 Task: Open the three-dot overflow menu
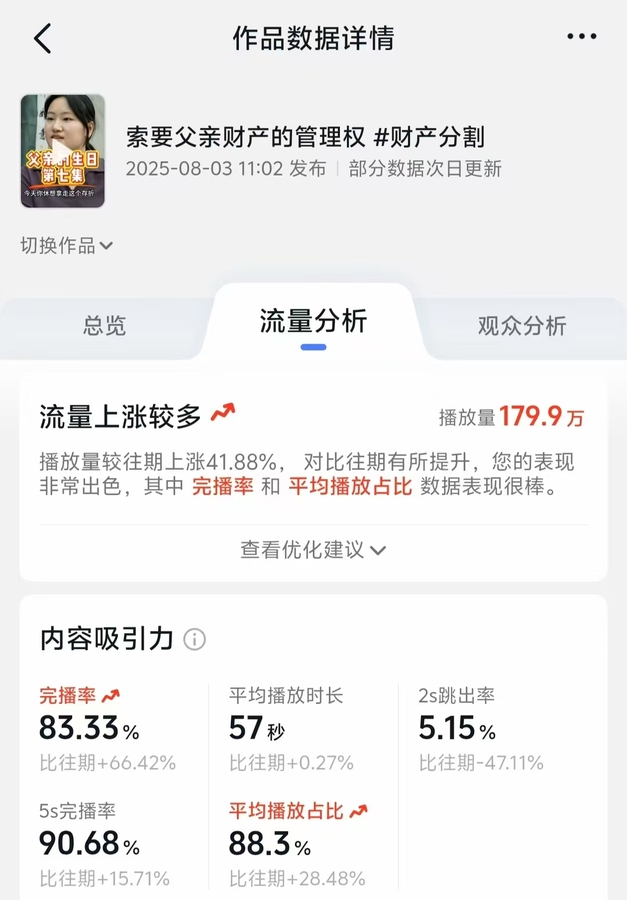581,37
